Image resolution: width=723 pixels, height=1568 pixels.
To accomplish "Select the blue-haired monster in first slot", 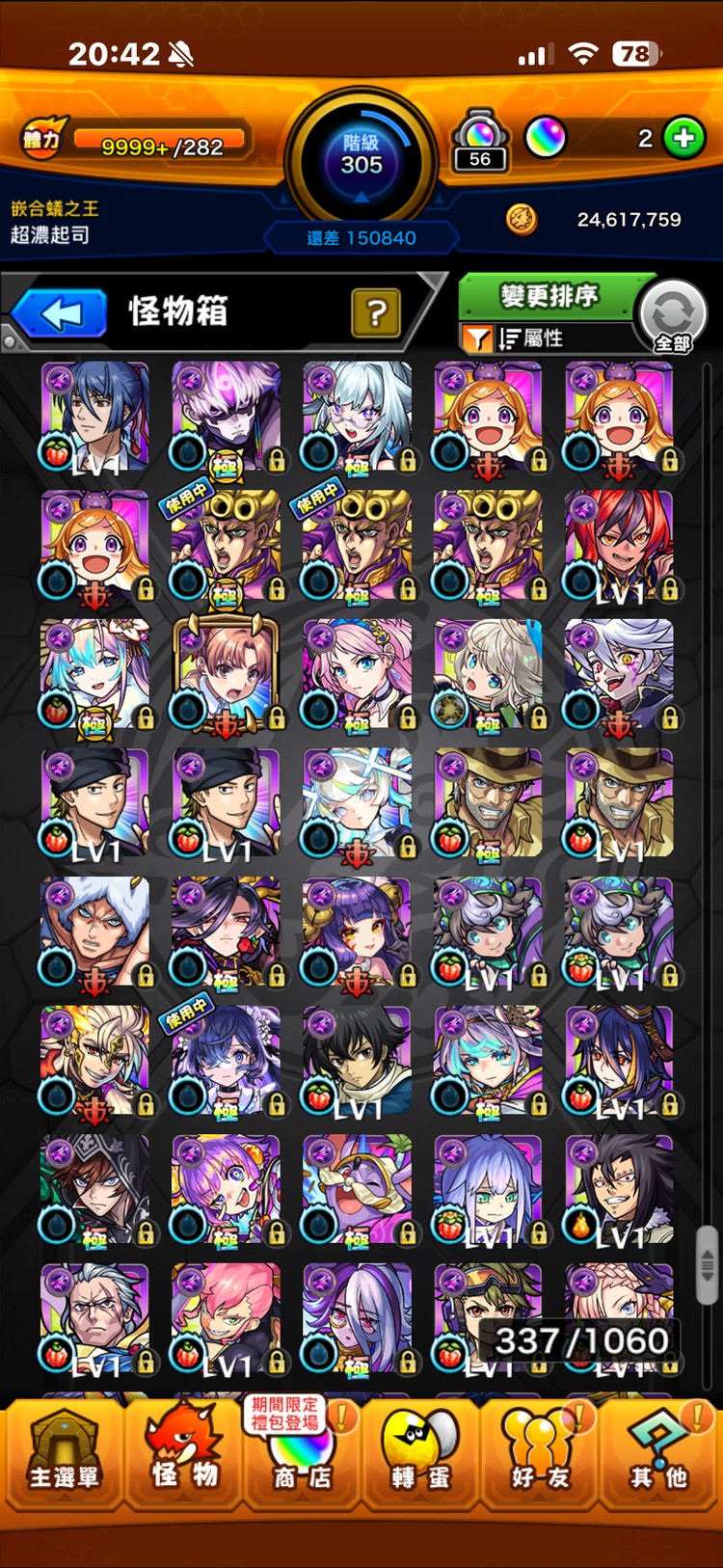I will tap(94, 417).
